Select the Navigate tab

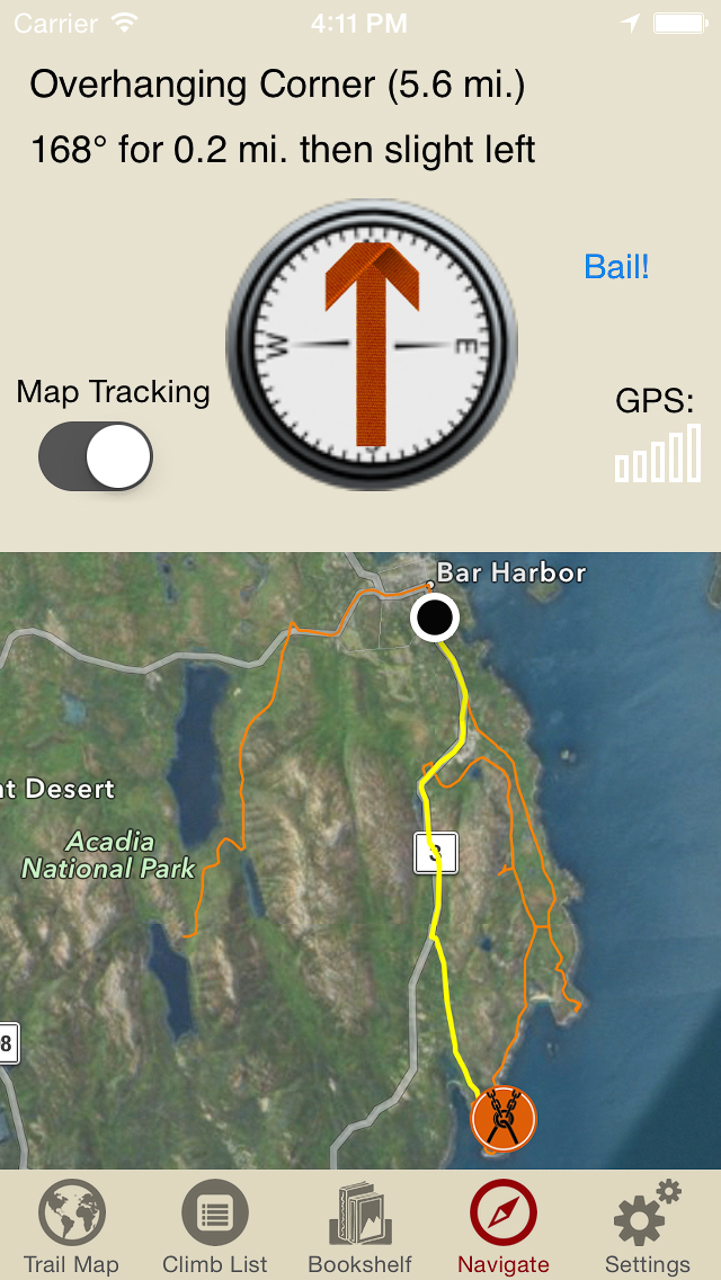click(x=503, y=1227)
